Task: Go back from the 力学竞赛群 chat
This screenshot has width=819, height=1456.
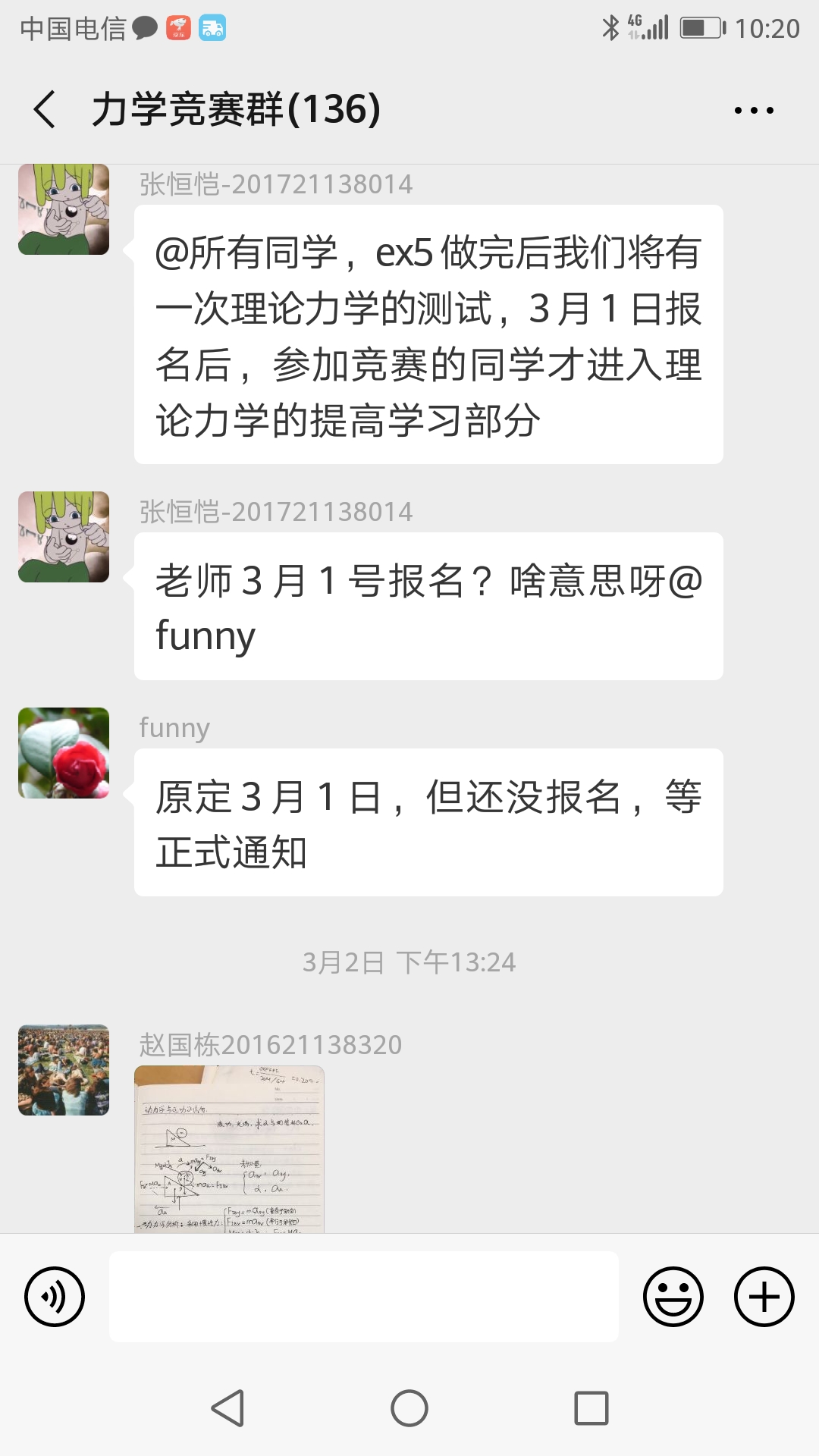Action: pyautogui.click(x=45, y=109)
